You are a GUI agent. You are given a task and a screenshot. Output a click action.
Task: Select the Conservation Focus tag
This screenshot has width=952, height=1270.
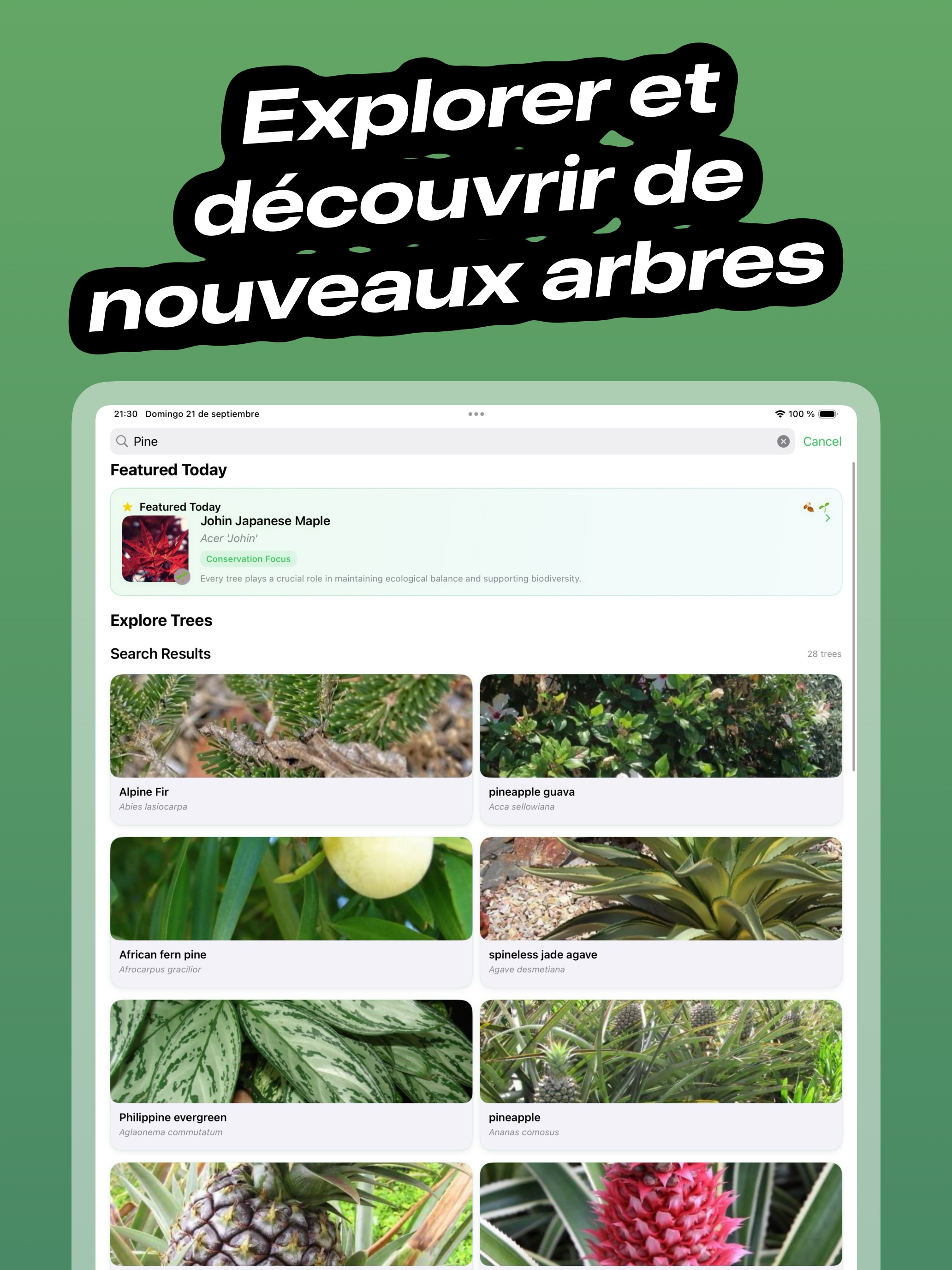point(248,559)
